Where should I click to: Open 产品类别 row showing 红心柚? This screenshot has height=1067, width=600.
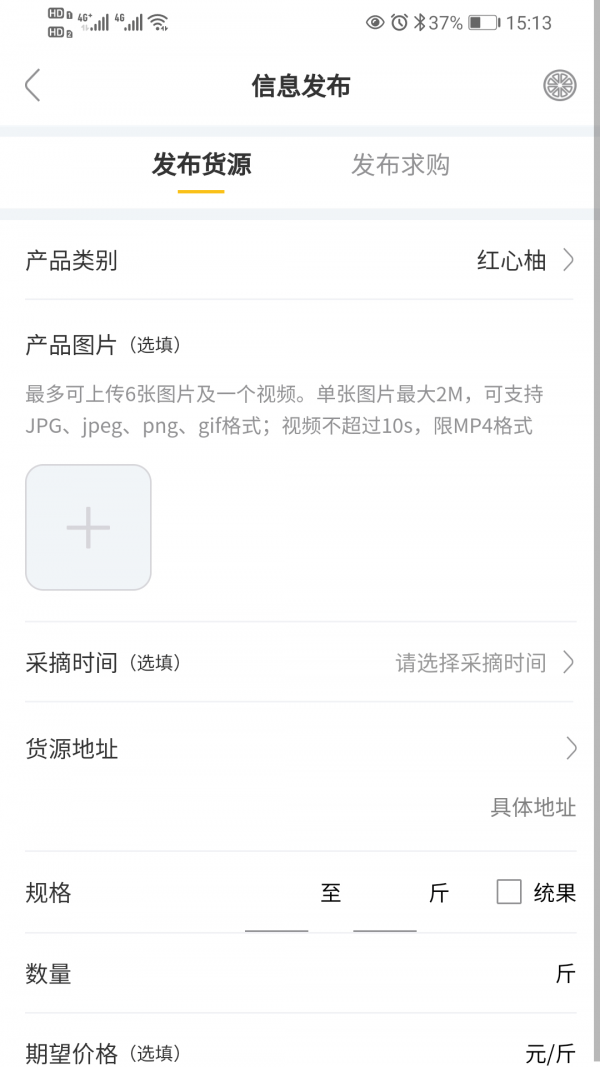[300, 261]
